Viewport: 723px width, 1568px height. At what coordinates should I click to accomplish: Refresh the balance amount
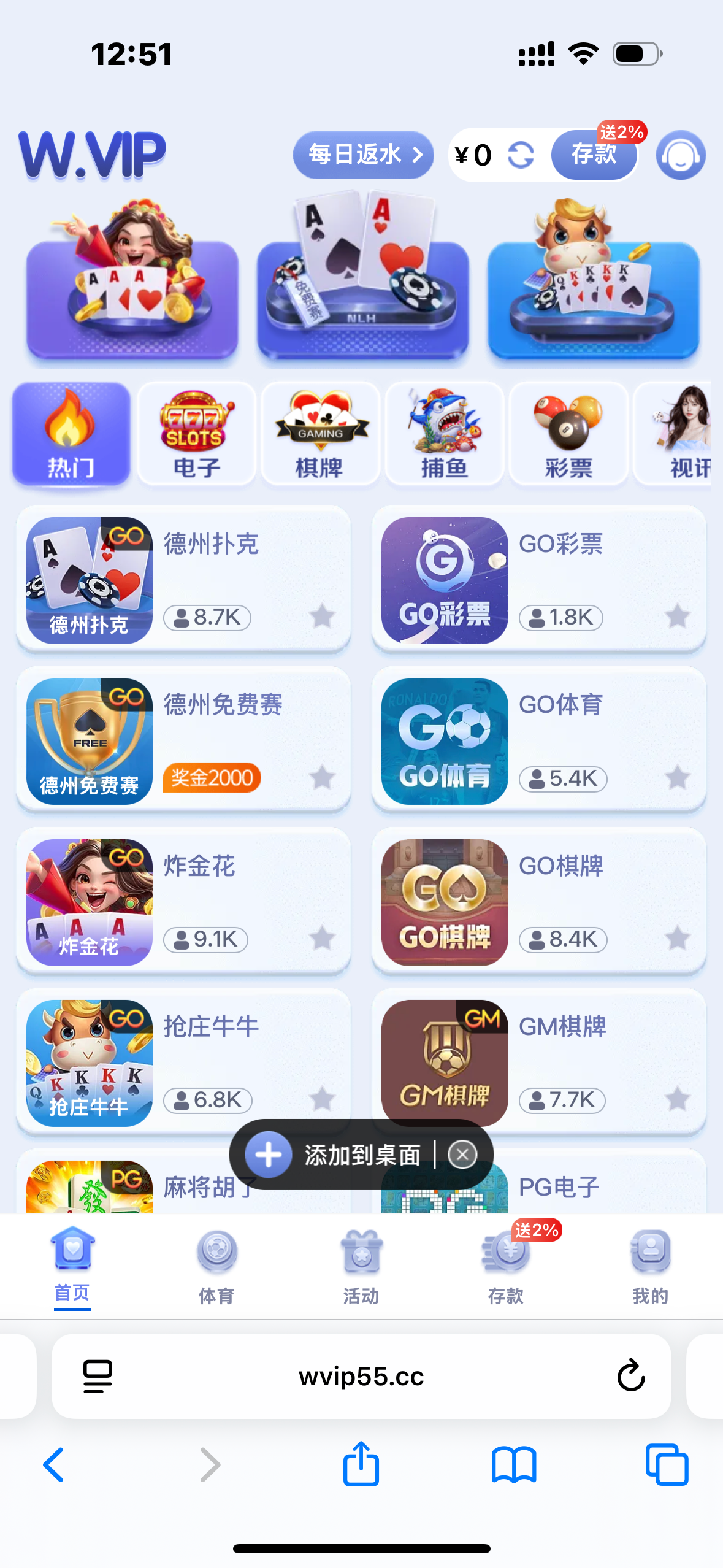pos(521,155)
